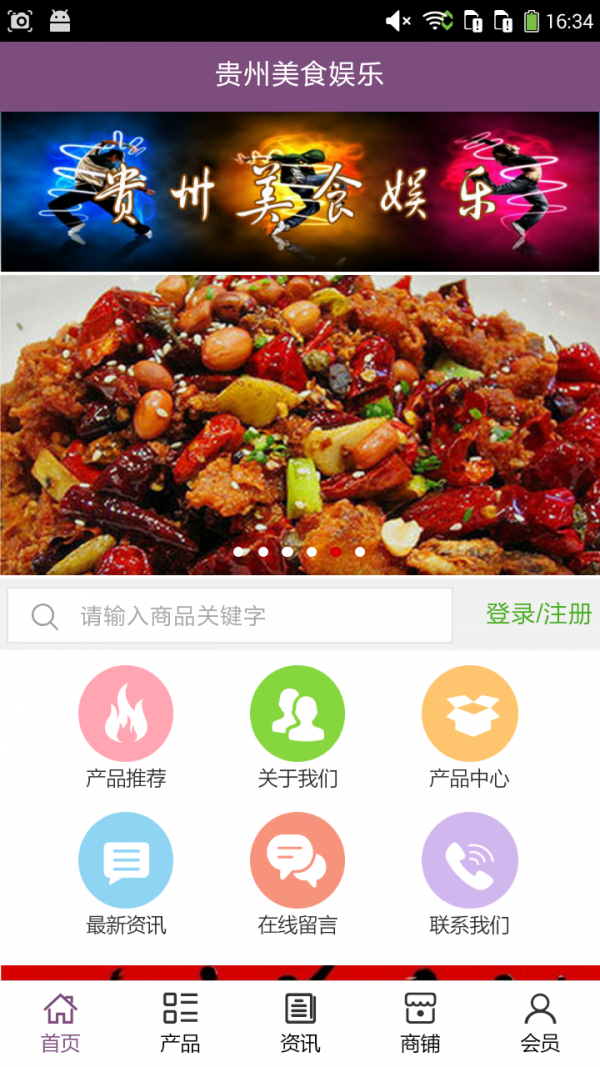
Task: Switch to the 会员 tab
Action: coord(540,1022)
